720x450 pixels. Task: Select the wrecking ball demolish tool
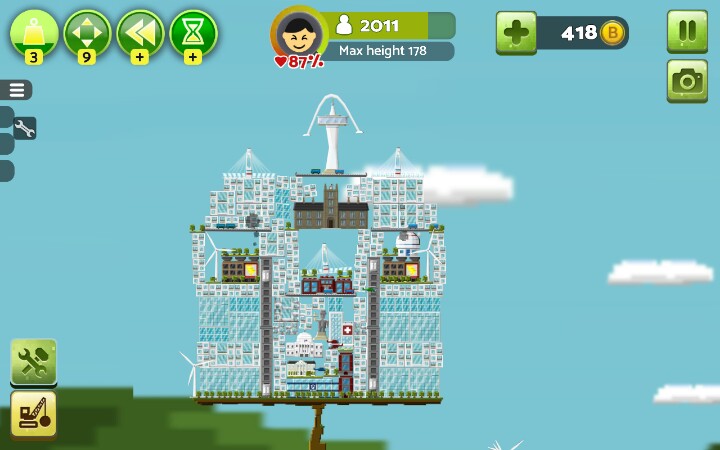pos(34,415)
